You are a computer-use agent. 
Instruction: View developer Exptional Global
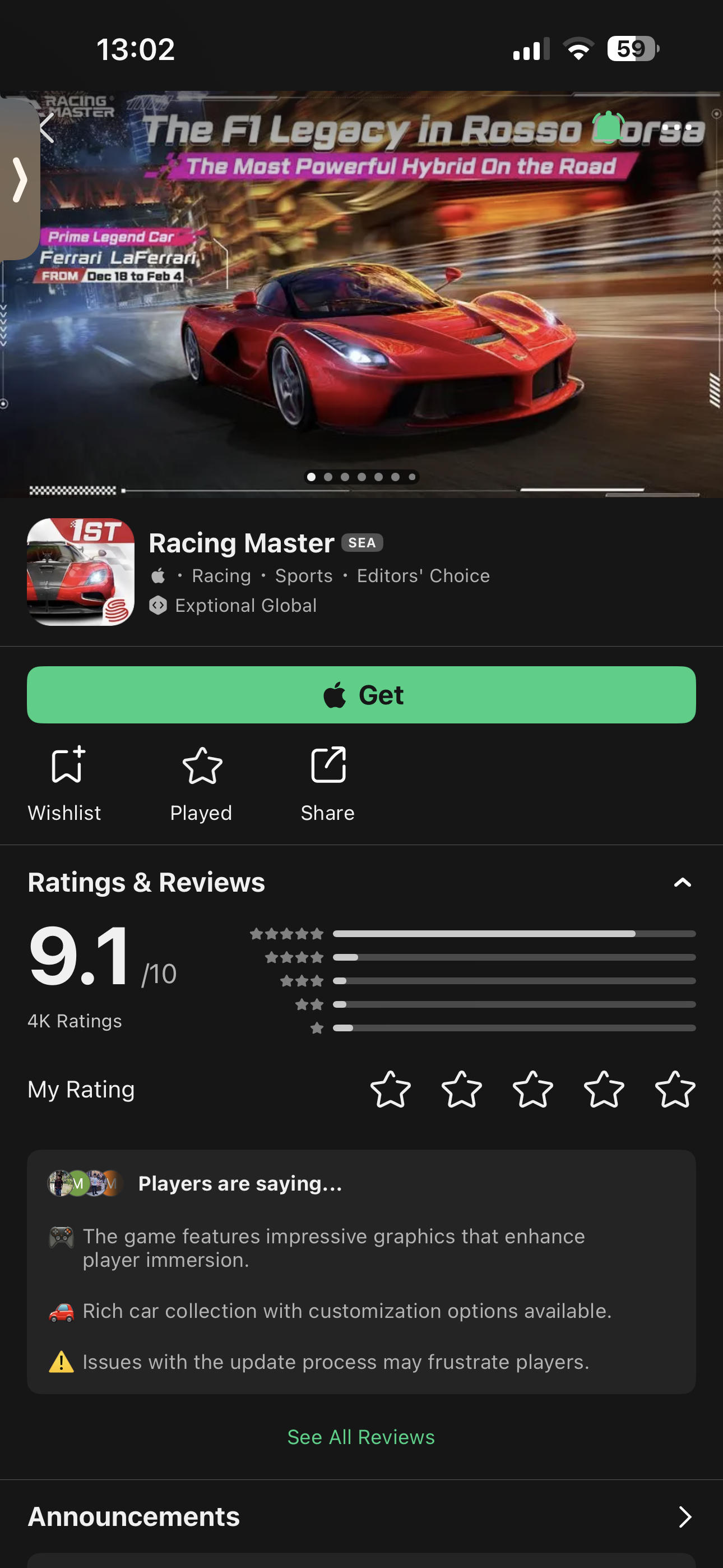245,606
